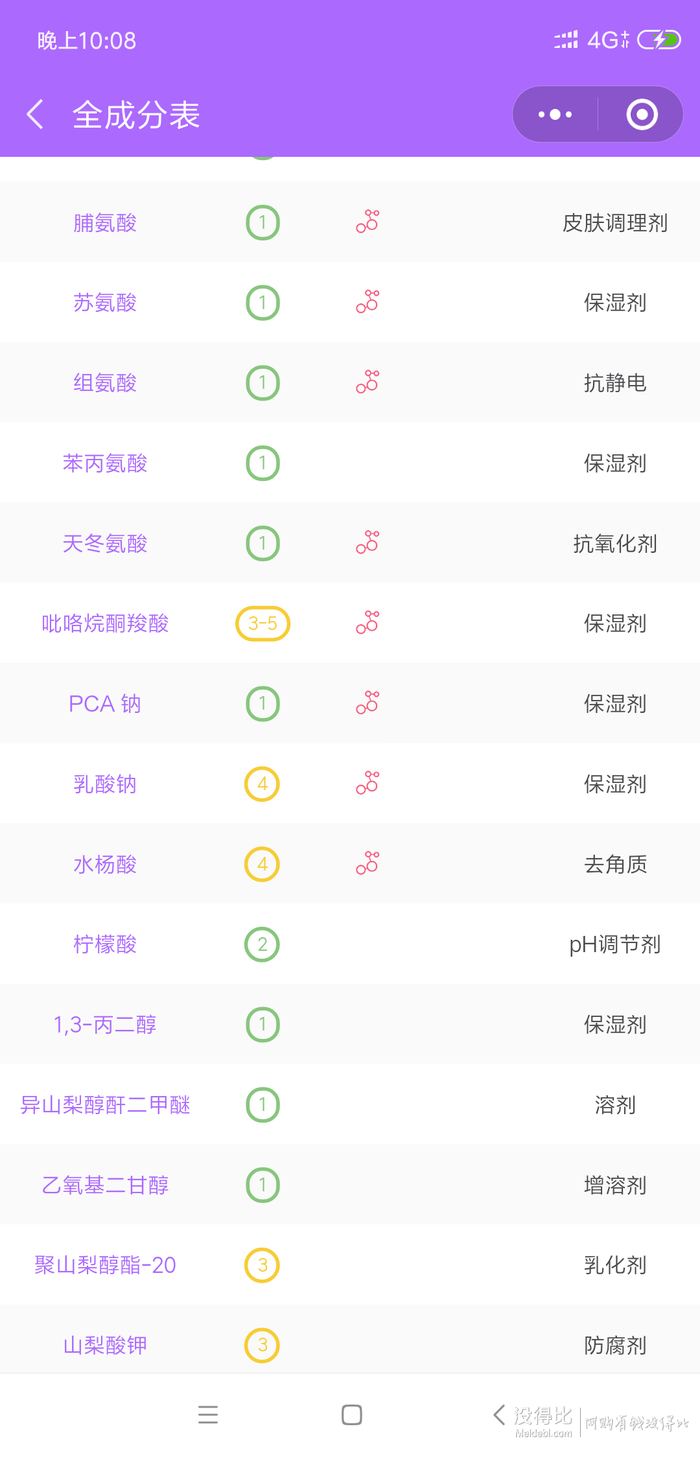
Task: Open 异山梨醇酐二甲醚 ingredient details
Action: pos(105,1104)
